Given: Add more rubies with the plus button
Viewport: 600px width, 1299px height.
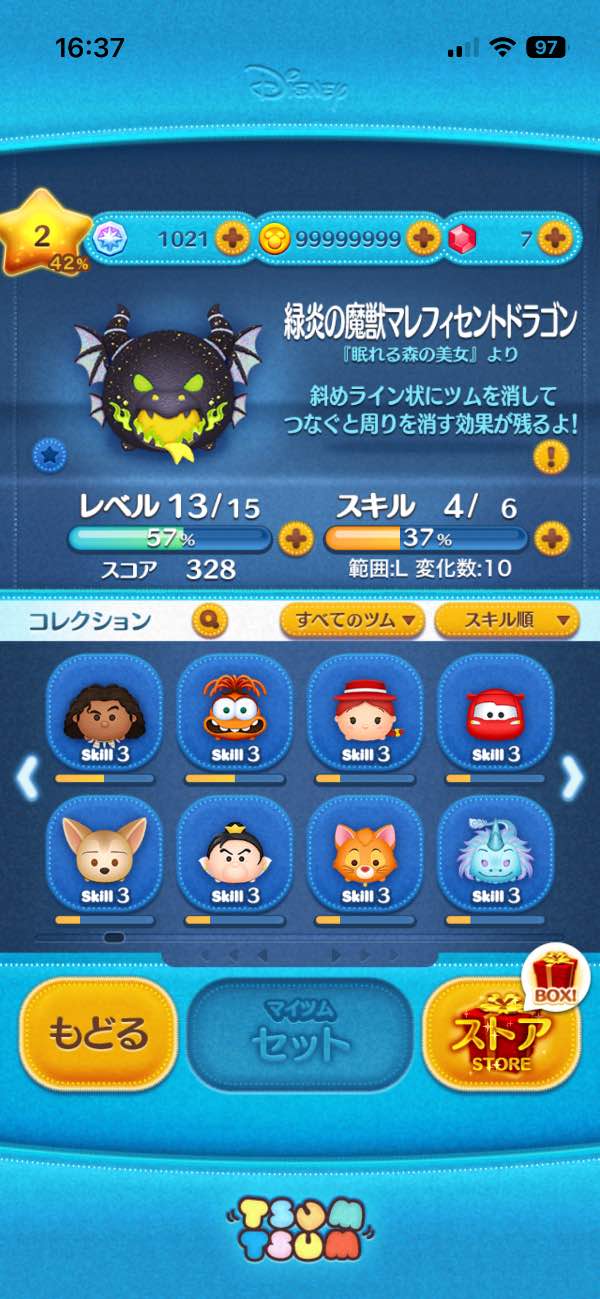Looking at the screenshot, I should (553, 238).
